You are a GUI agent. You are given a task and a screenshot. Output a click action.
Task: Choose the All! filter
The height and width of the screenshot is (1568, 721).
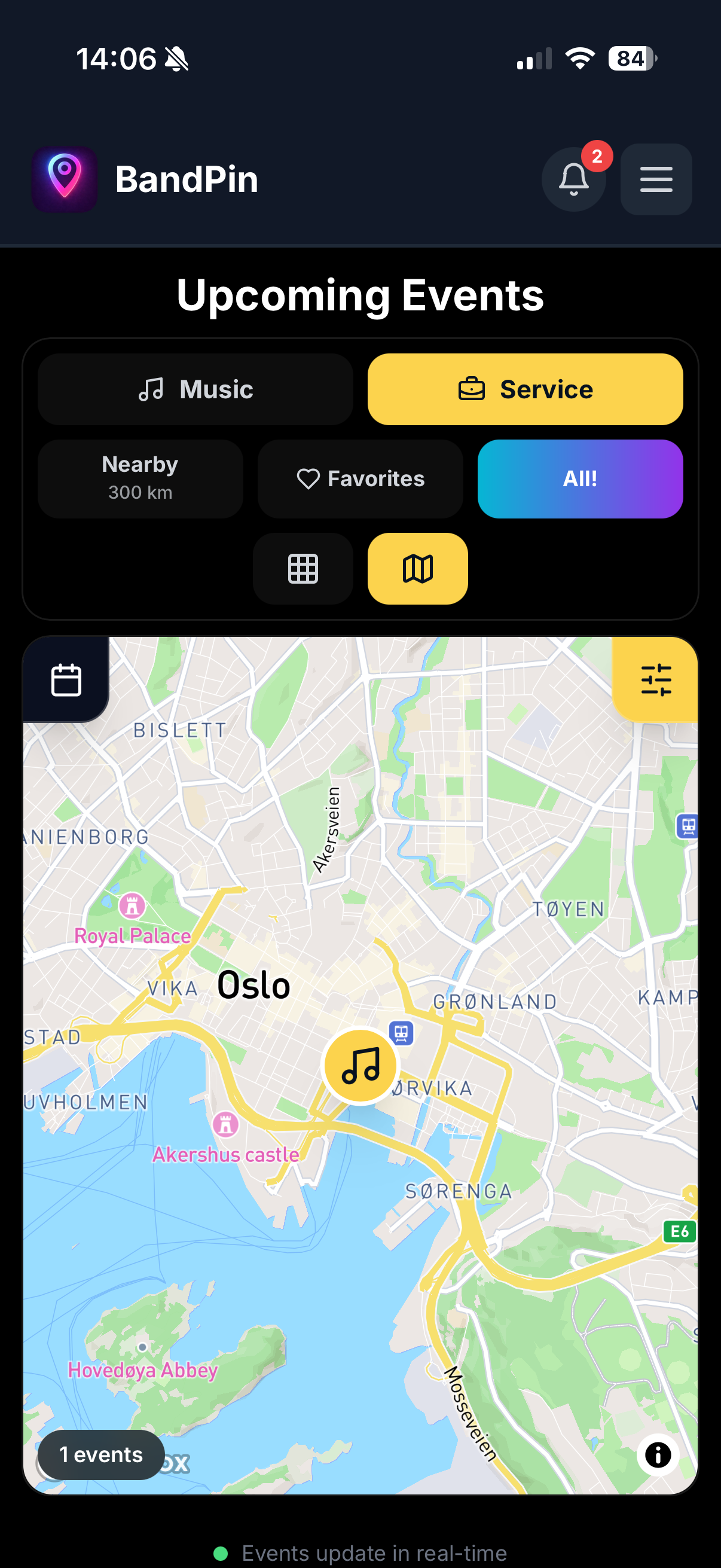(580, 479)
